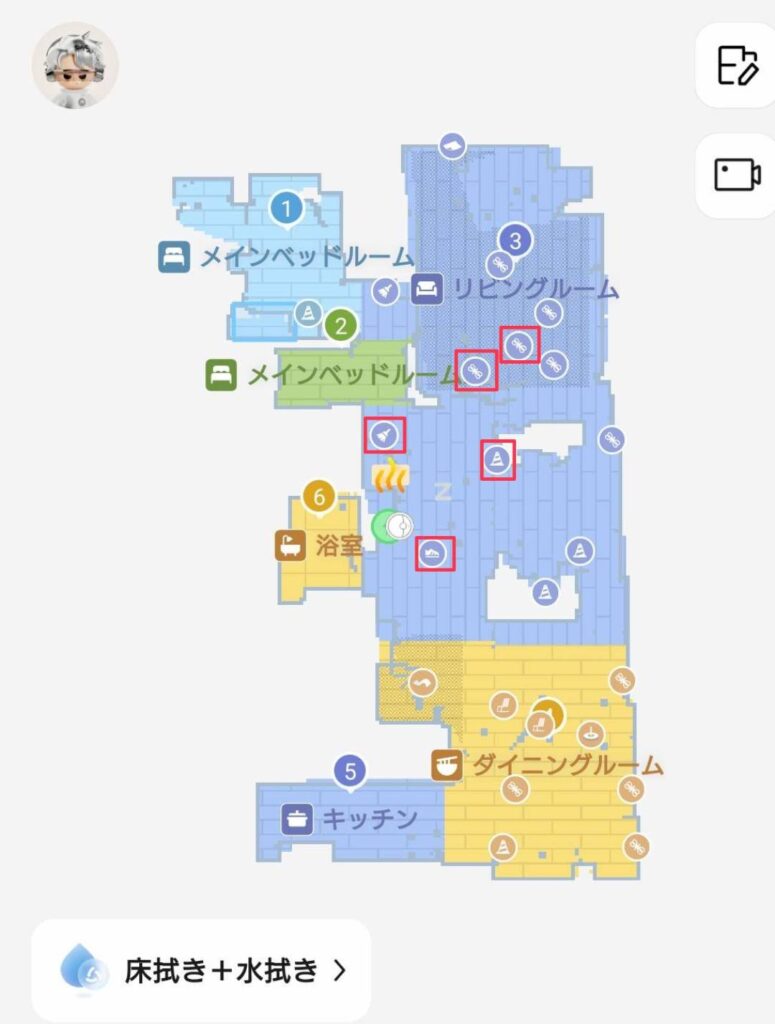The image size is (775, 1024).
Task: Select the キッチン room marker 5
Action: pyautogui.click(x=349, y=772)
